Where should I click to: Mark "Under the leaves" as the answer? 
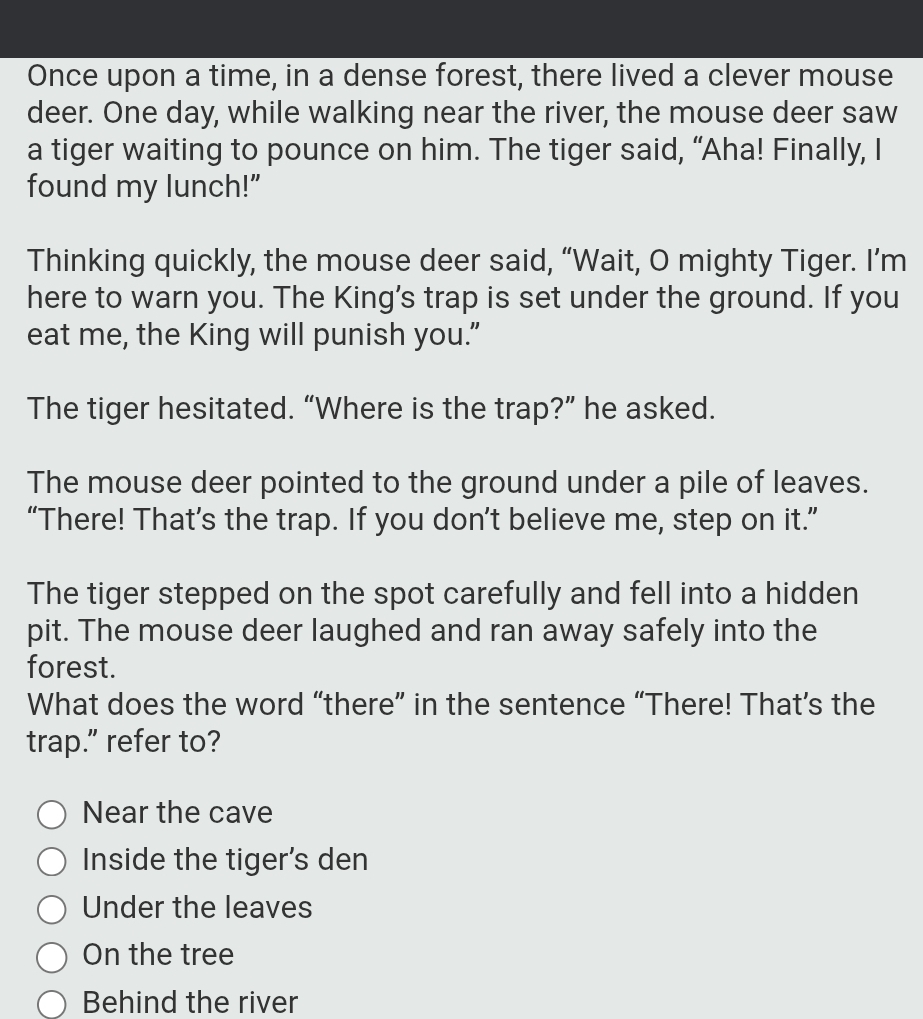52,909
